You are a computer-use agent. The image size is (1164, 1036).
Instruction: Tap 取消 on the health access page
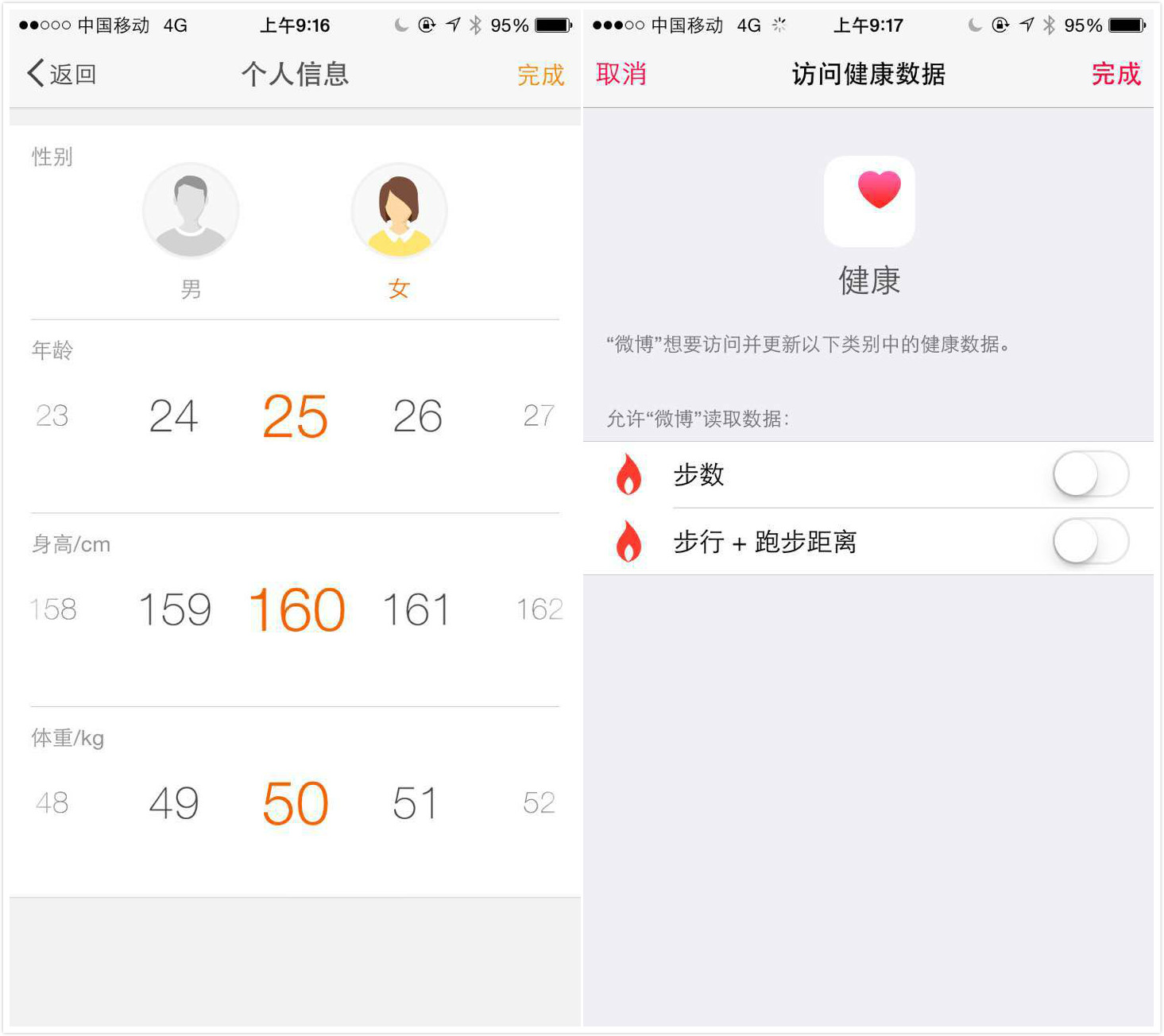tap(621, 74)
